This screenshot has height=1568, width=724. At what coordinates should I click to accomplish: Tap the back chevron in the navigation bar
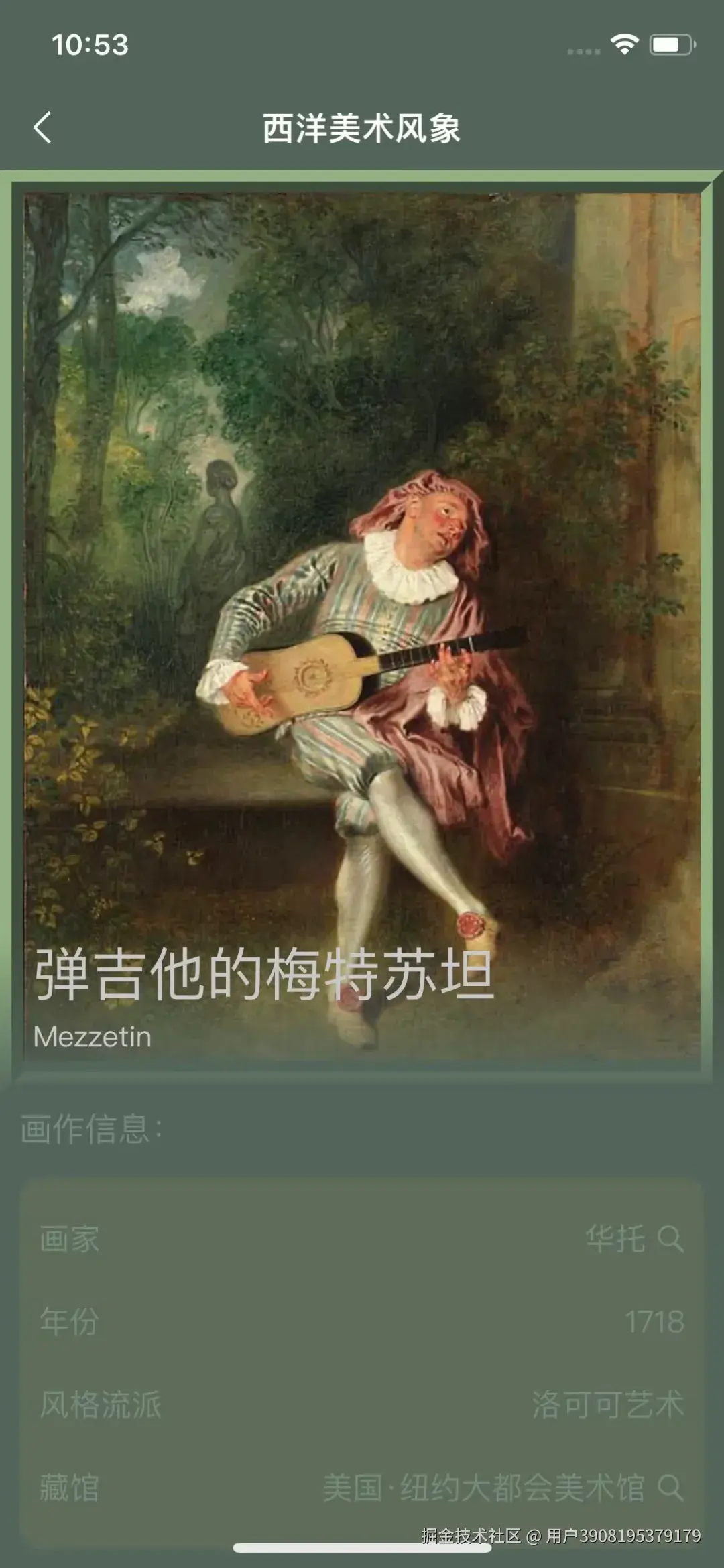pyautogui.click(x=42, y=127)
